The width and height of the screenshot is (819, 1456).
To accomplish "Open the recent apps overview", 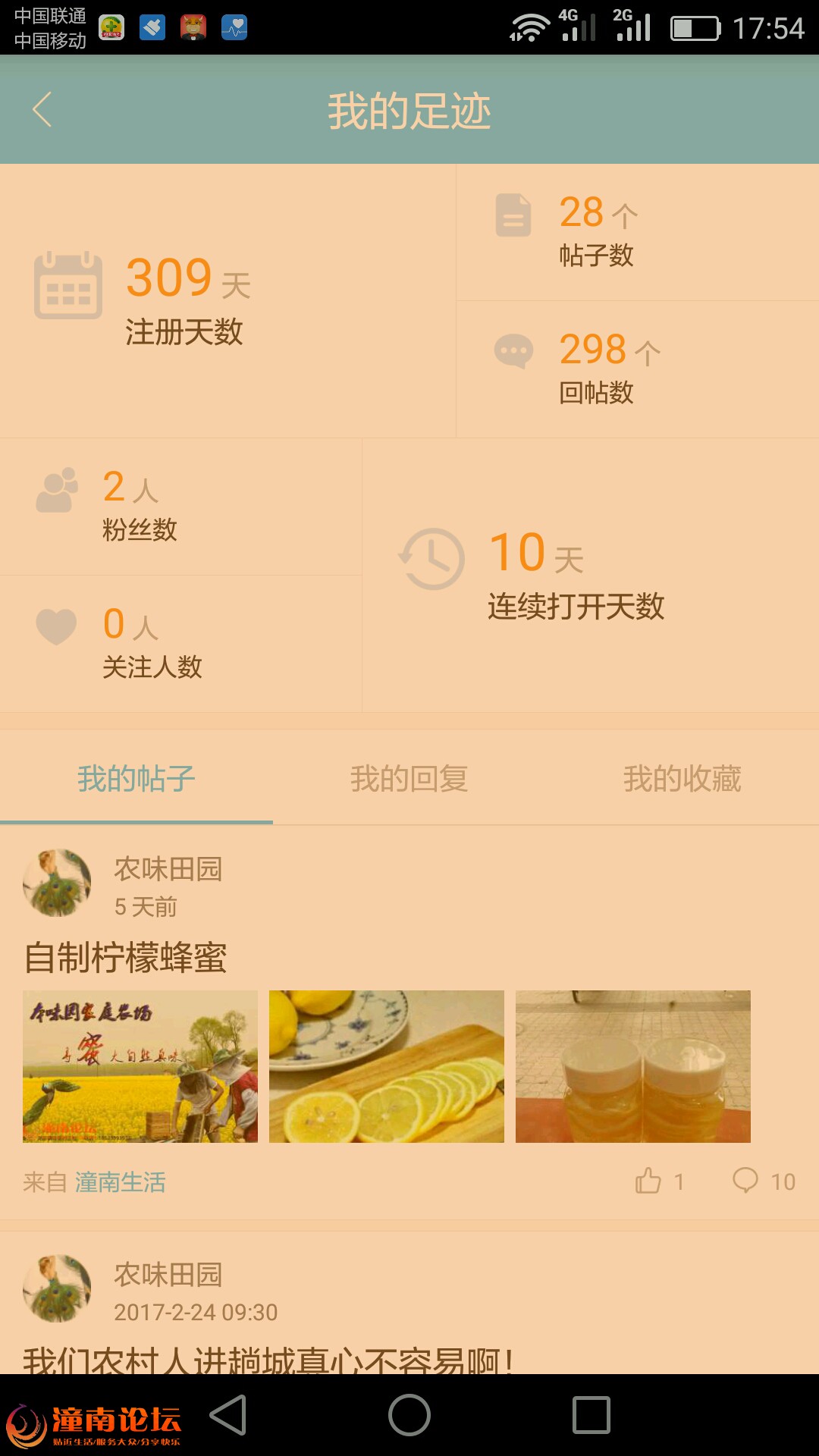I will coord(591,1415).
